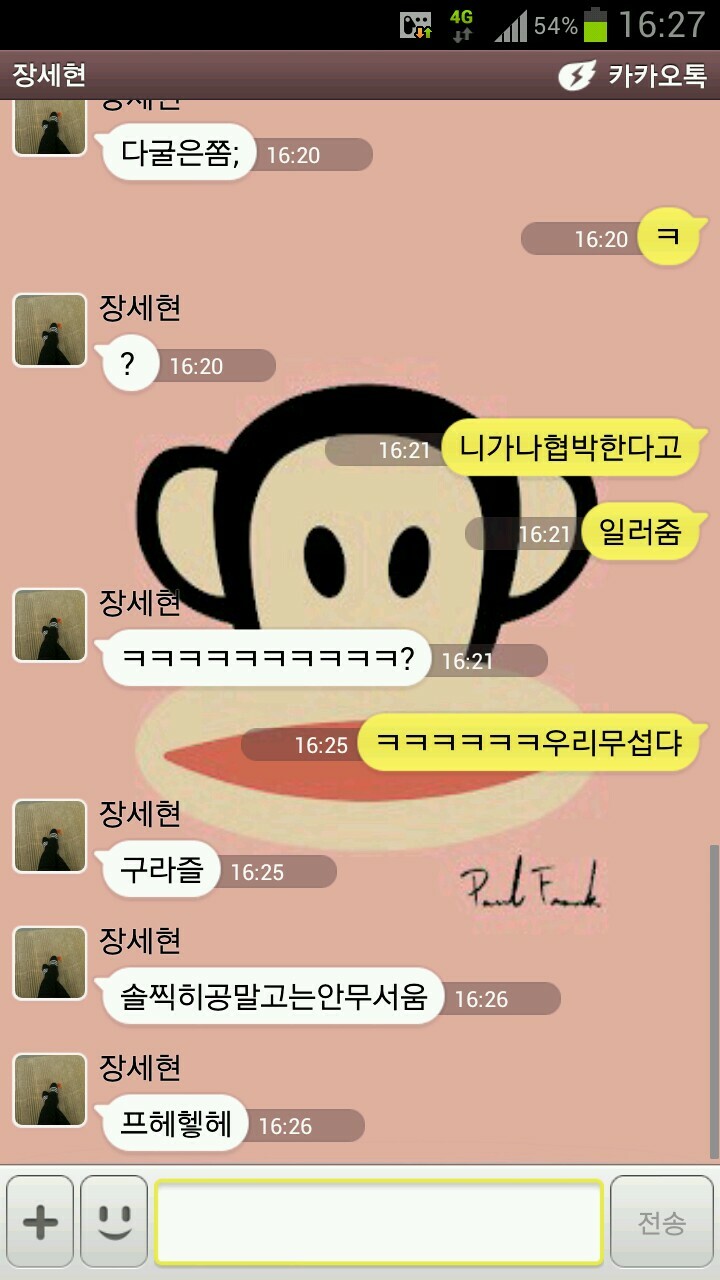The image size is (720, 1280).
Task: Tap the avatar beside the ㅋㅋㅋㅋ? message
Action: coord(50,626)
